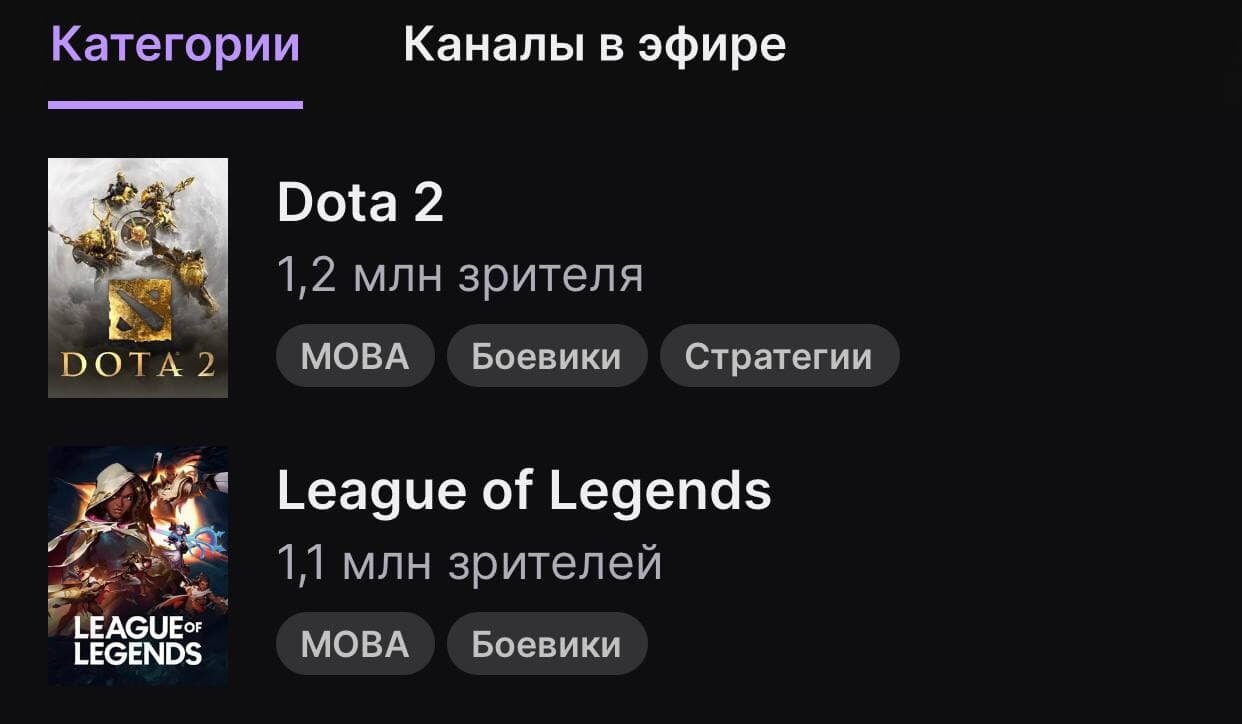The image size is (1242, 724).
Task: Select the MOBA tag under League of Legends
Action: (355, 644)
